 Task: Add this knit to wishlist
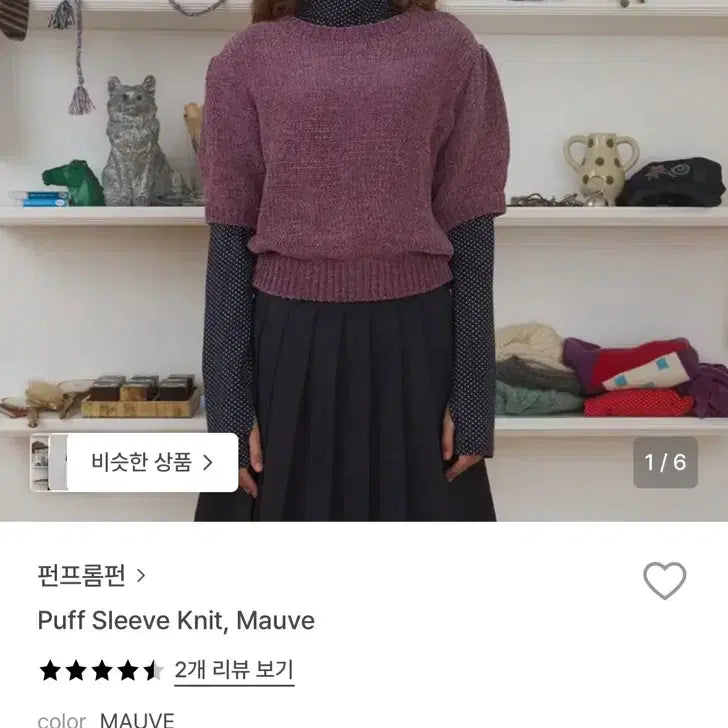[x=664, y=581]
